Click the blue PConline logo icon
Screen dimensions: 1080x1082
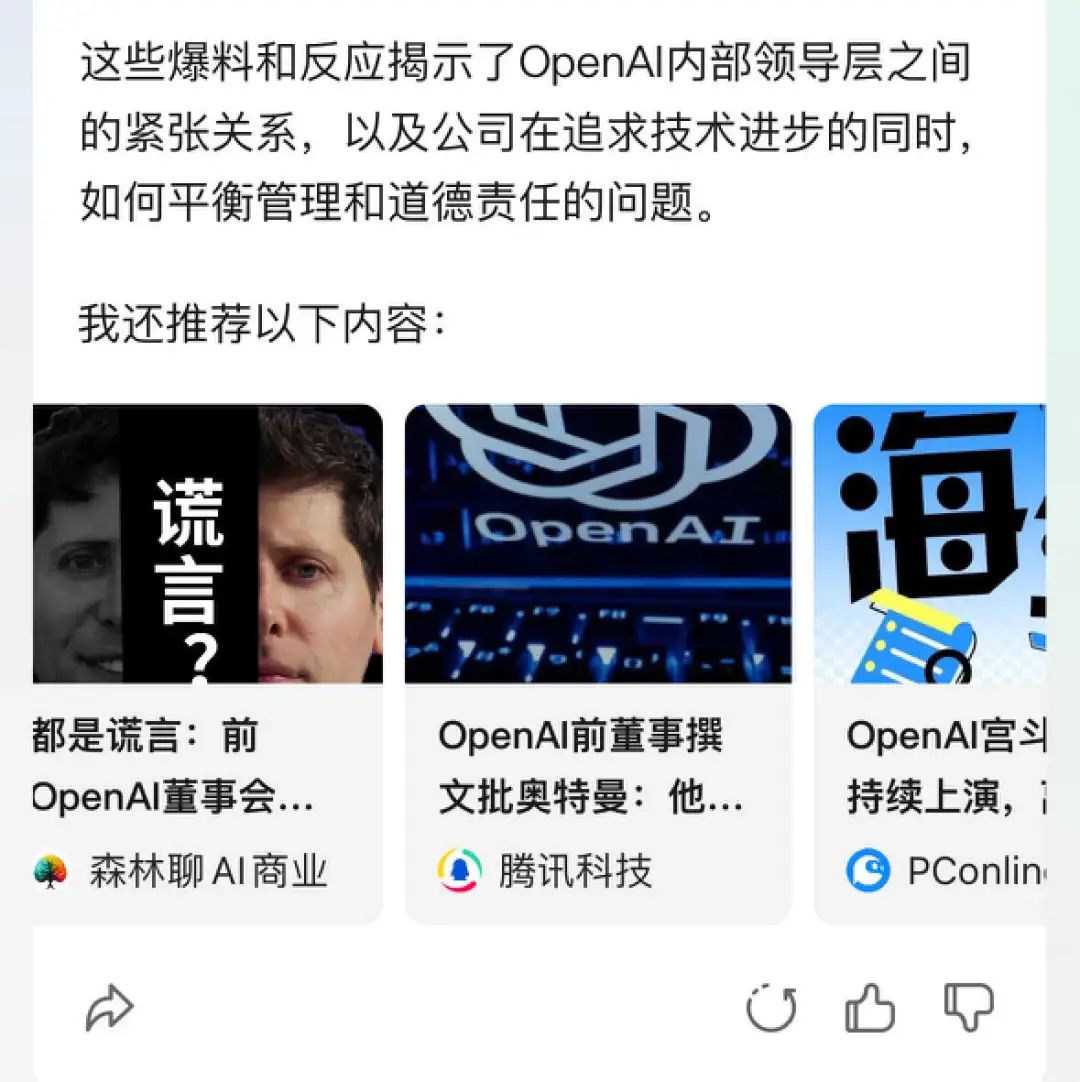866,869
